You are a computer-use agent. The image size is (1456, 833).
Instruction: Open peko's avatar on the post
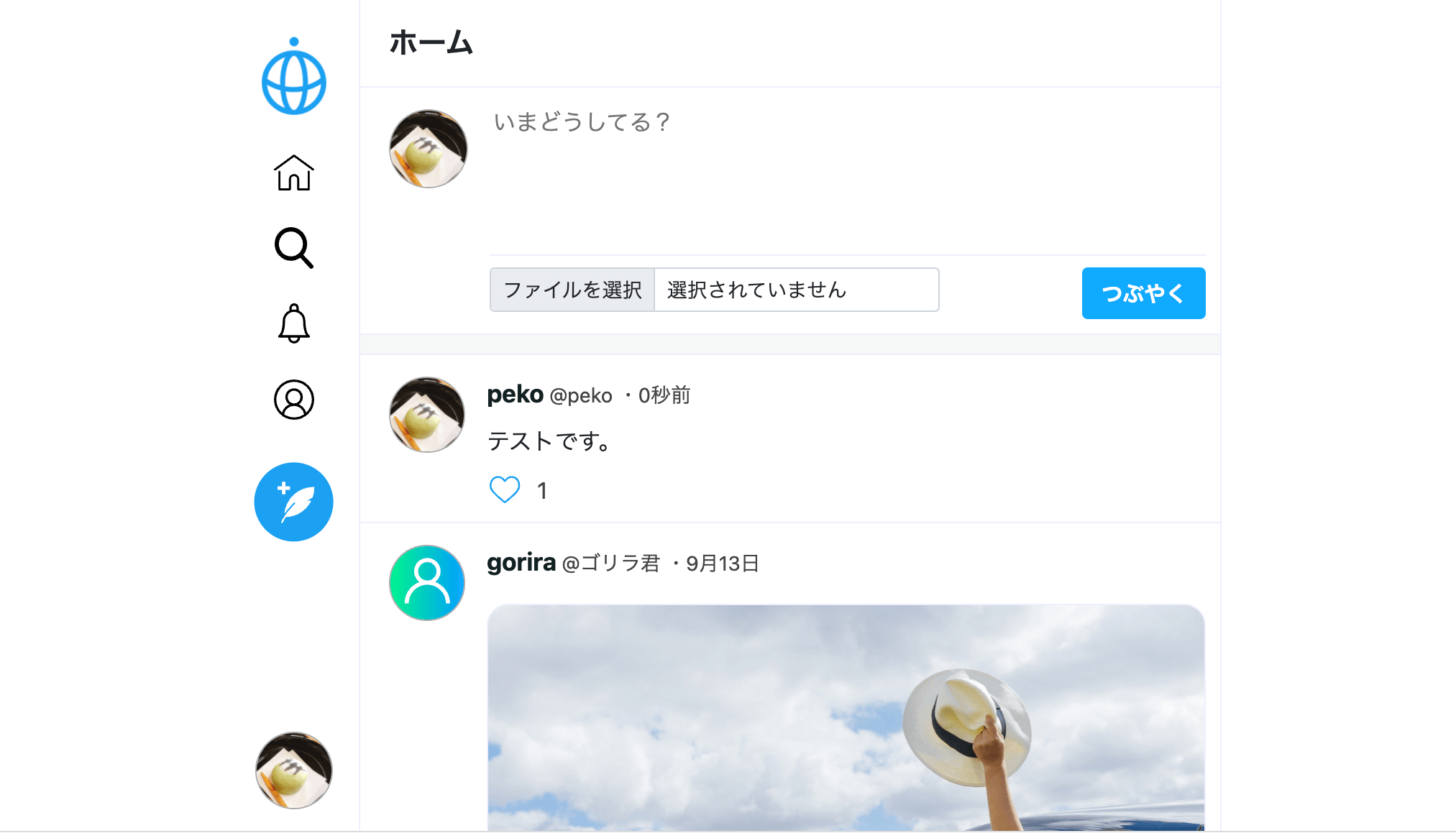tap(427, 415)
